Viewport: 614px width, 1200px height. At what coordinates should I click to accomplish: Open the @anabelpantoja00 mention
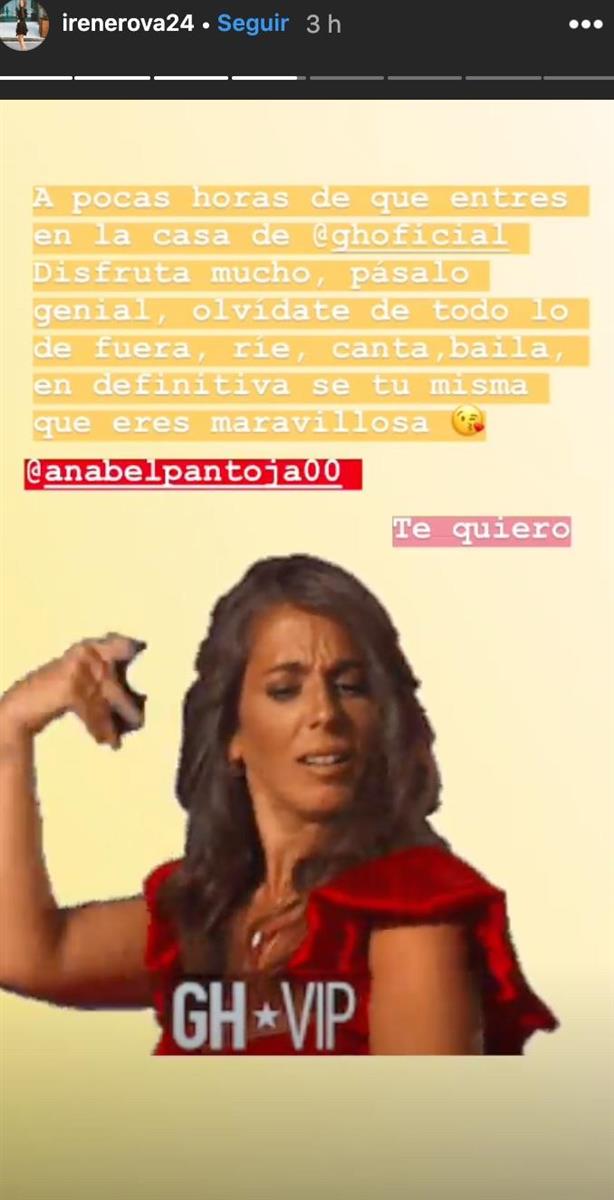point(184,474)
